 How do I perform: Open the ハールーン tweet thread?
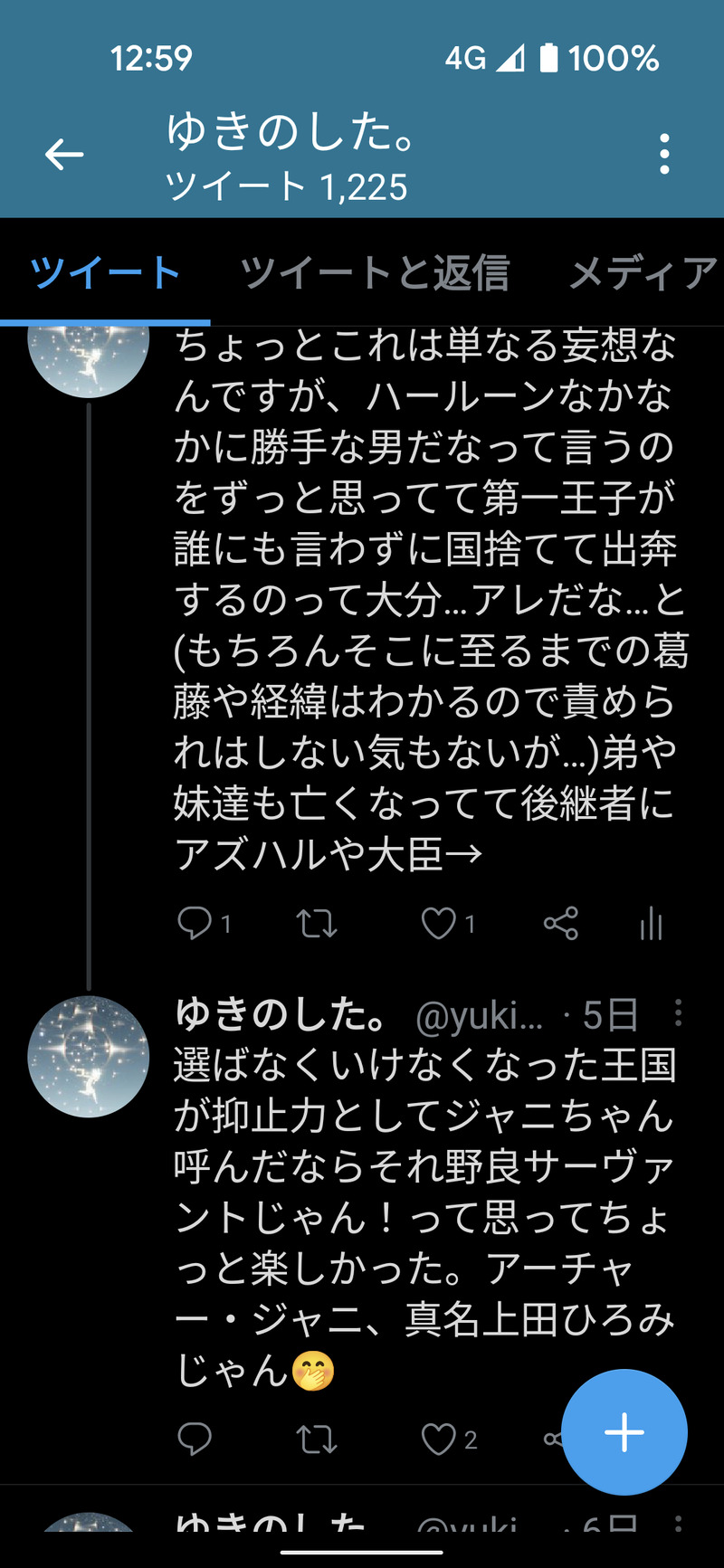tap(424, 597)
